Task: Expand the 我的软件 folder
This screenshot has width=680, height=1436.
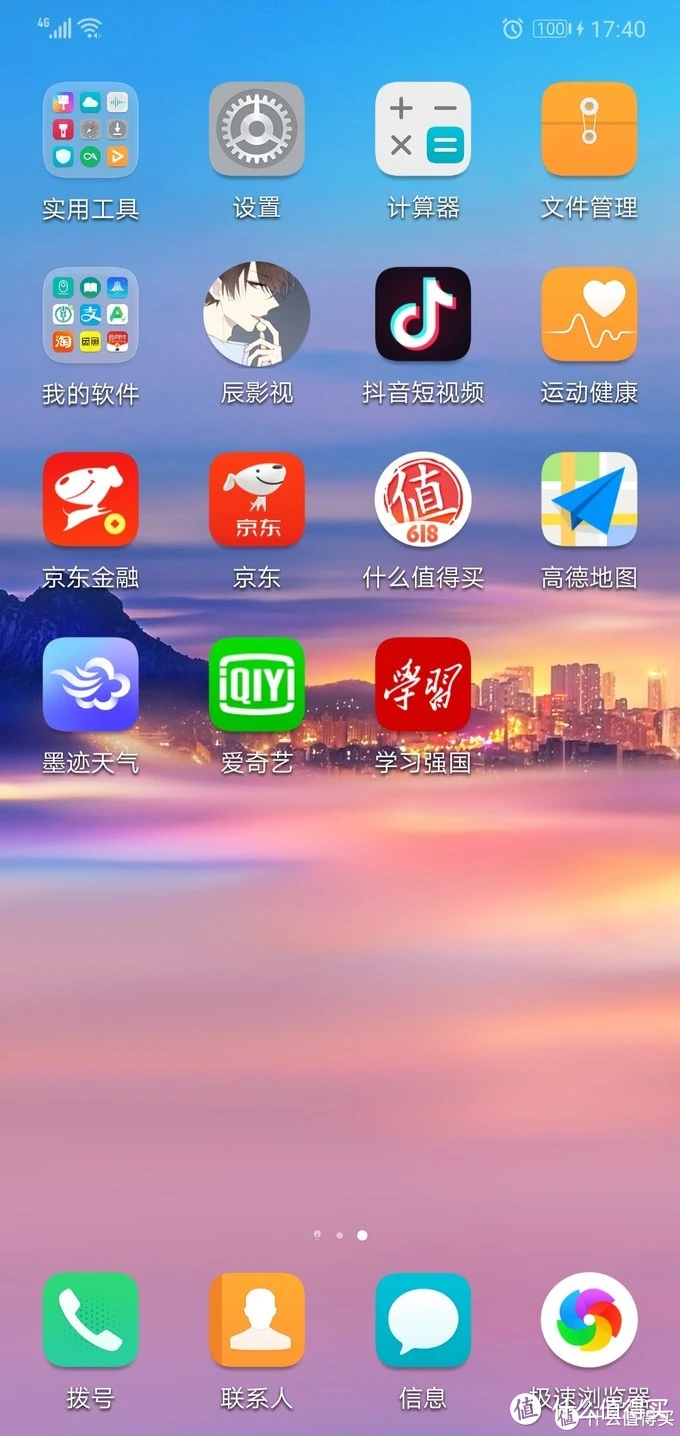Action: pyautogui.click(x=90, y=314)
